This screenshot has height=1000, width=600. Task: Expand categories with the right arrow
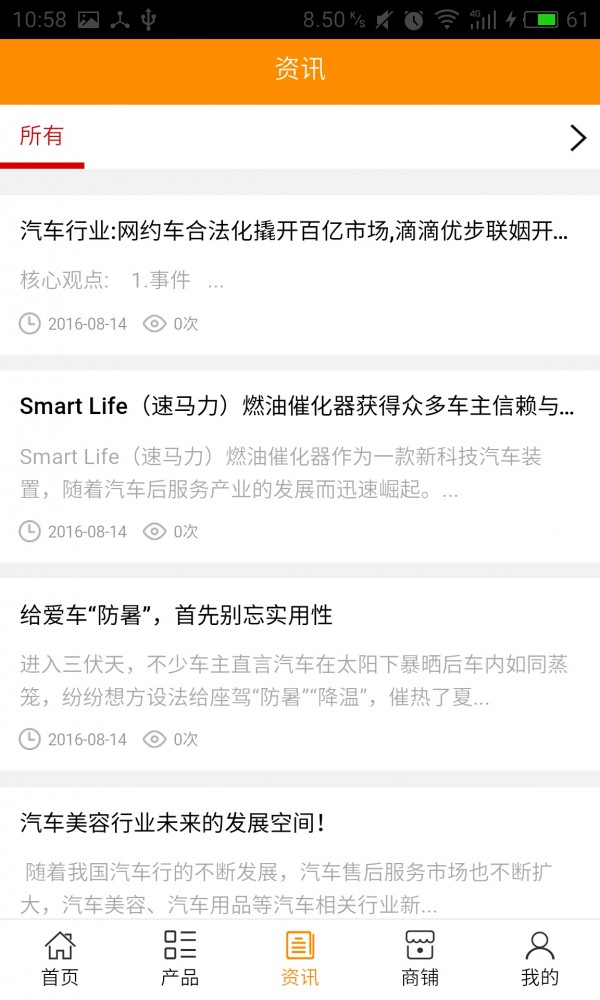(577, 138)
